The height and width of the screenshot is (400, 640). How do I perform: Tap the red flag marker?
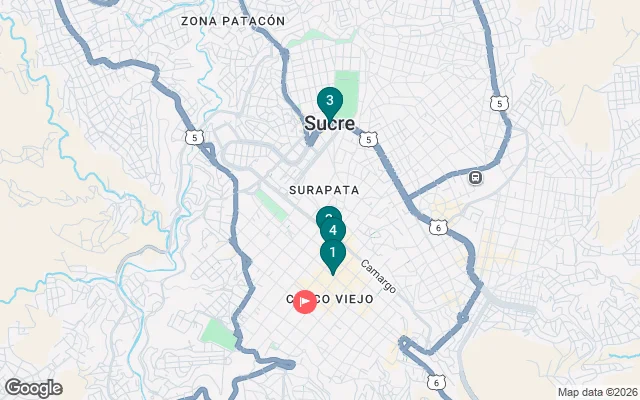point(305,300)
